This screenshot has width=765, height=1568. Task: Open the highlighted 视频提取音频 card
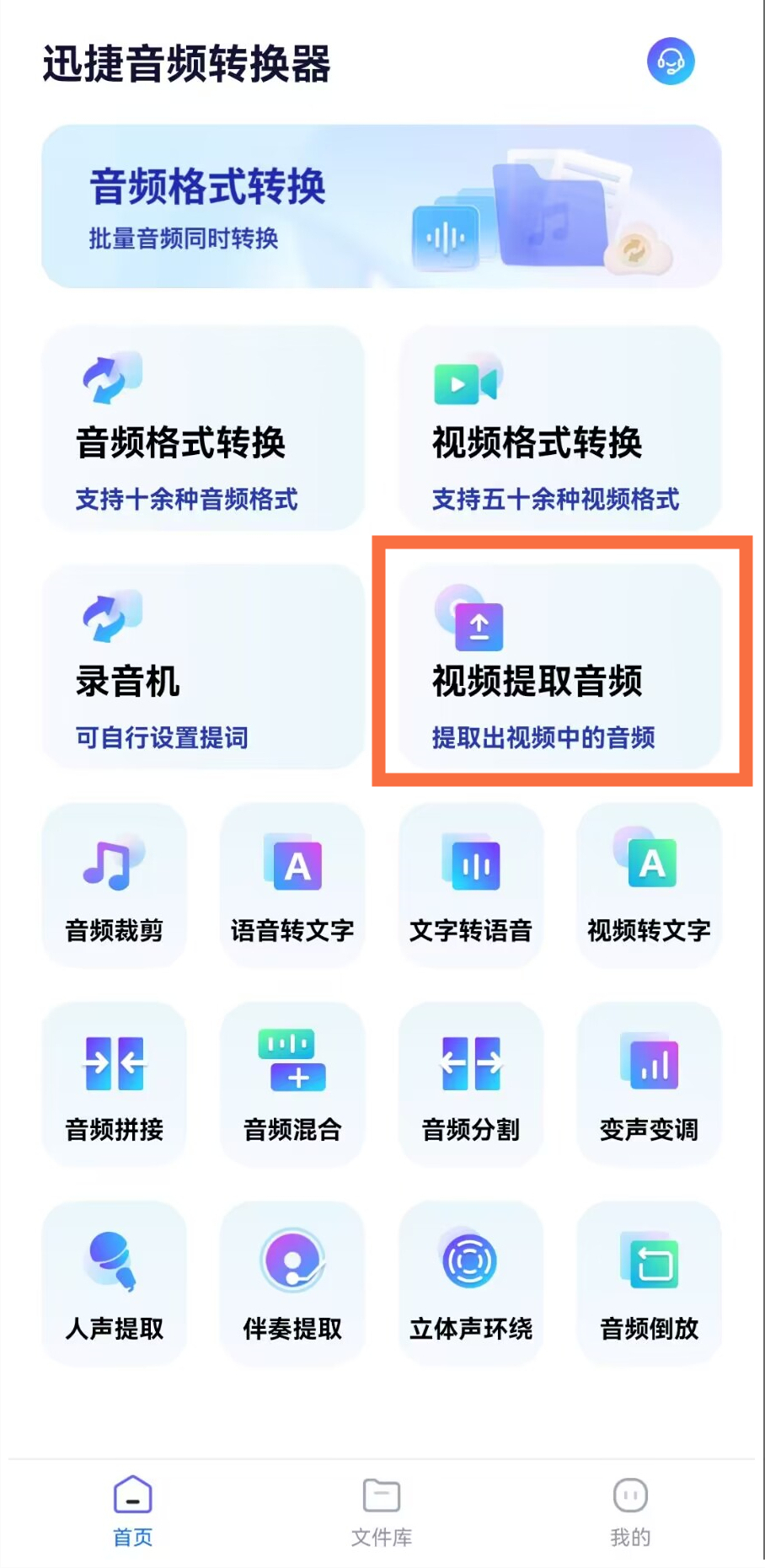(x=560, y=666)
